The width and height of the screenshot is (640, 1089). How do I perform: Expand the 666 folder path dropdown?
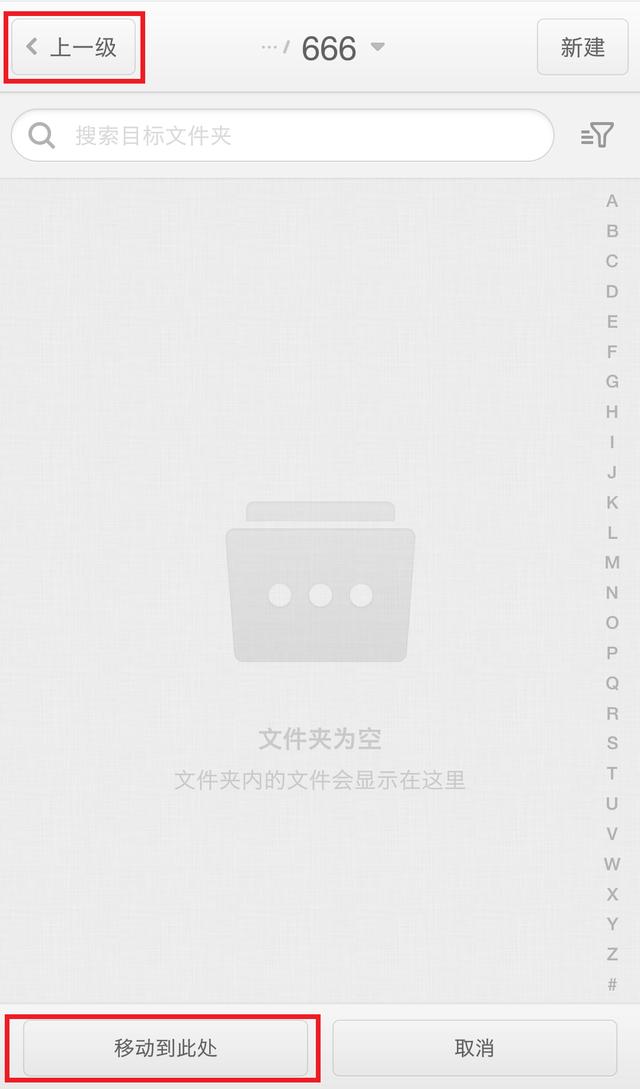click(377, 47)
